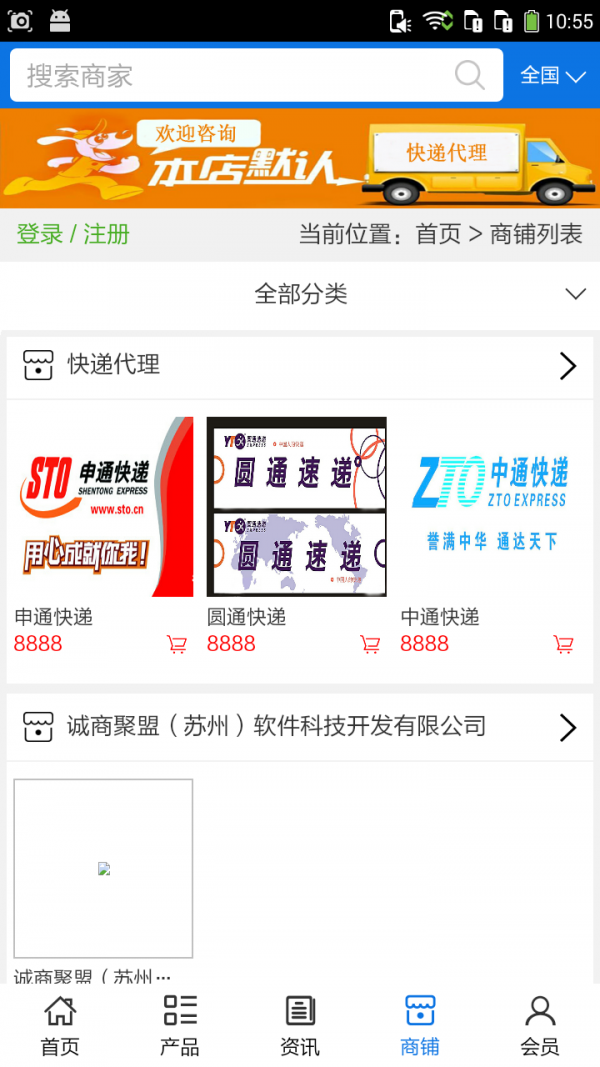Image resolution: width=600 pixels, height=1067 pixels.
Task: Switch to the 会员 tab
Action: (x=540, y=1026)
